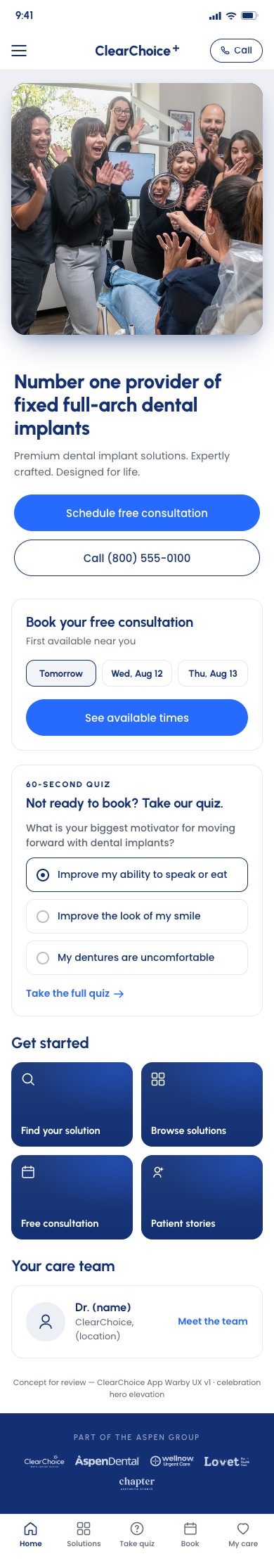This screenshot has height=1568, width=274.
Task: Choose My dentures are uncomfortable option
Action: tap(137, 957)
